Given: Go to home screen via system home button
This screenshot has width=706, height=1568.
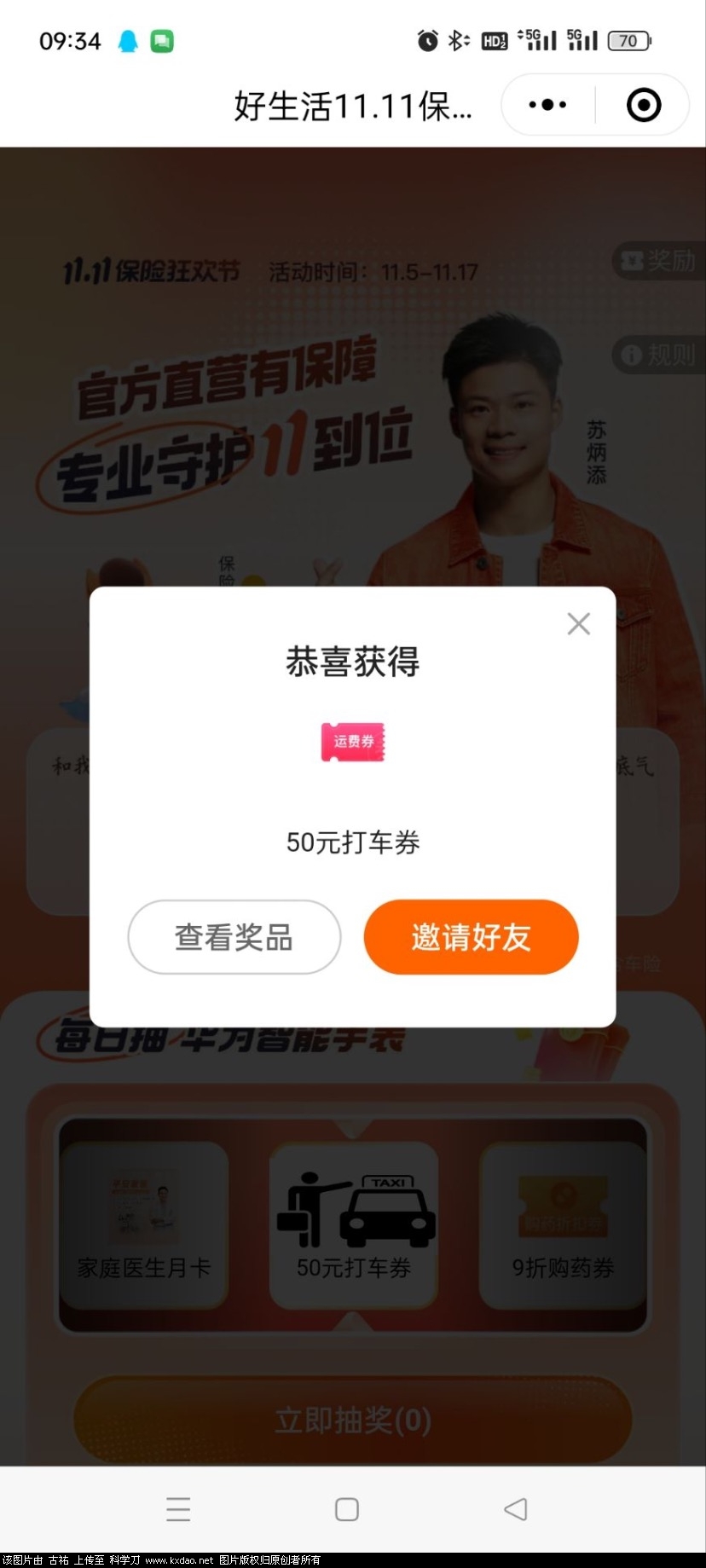Looking at the screenshot, I should tap(347, 1508).
